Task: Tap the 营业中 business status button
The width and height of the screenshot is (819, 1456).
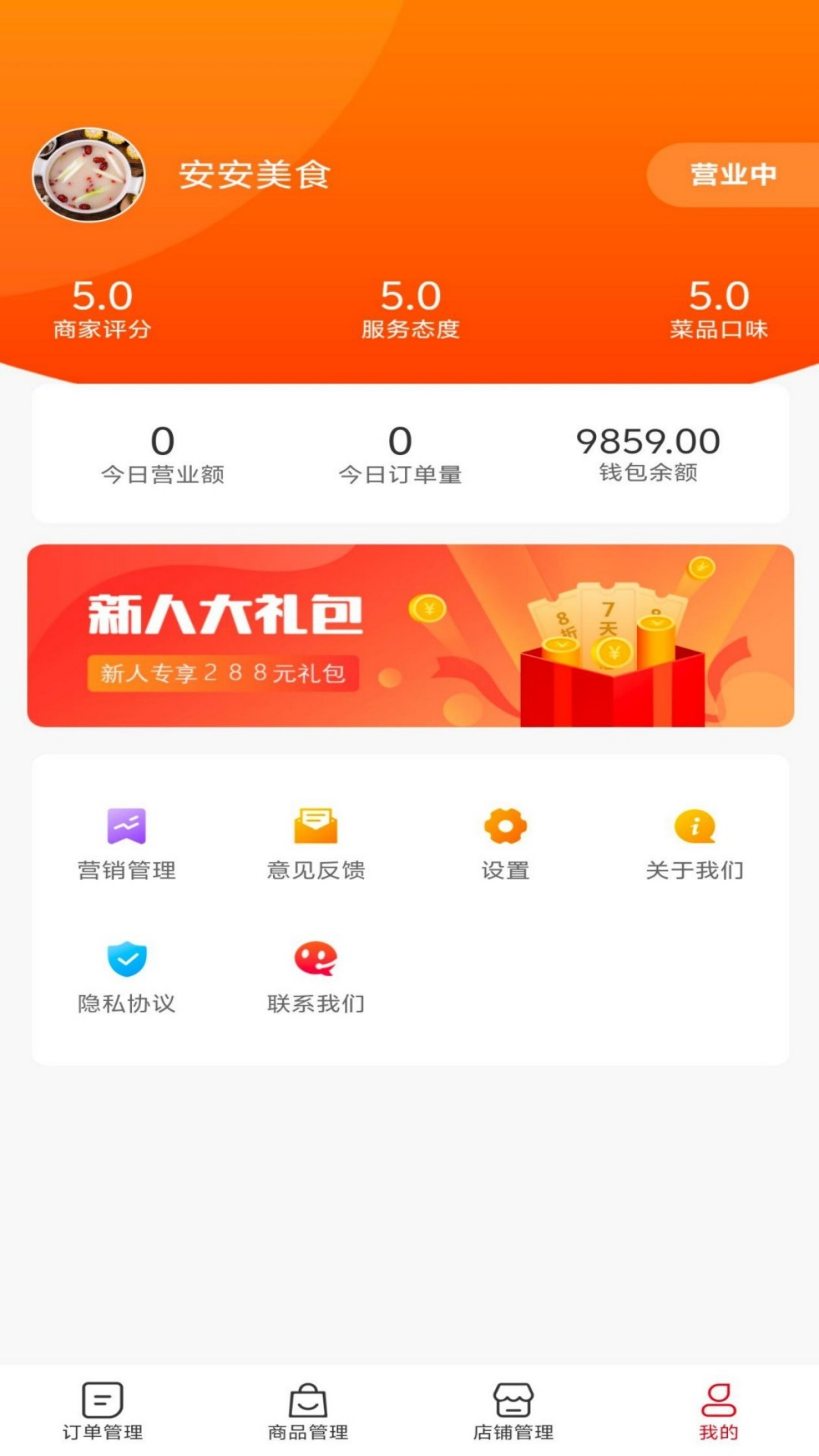Action: tap(732, 174)
